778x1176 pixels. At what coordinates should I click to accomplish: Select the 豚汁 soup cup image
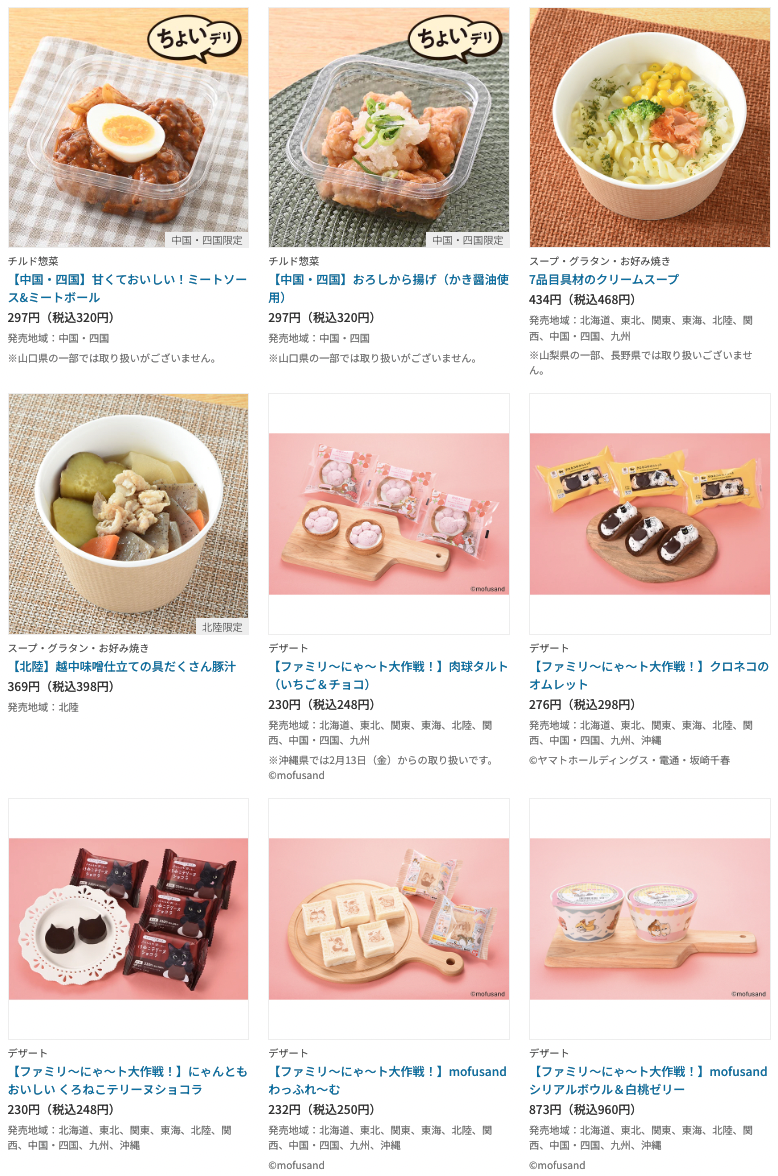click(x=128, y=514)
